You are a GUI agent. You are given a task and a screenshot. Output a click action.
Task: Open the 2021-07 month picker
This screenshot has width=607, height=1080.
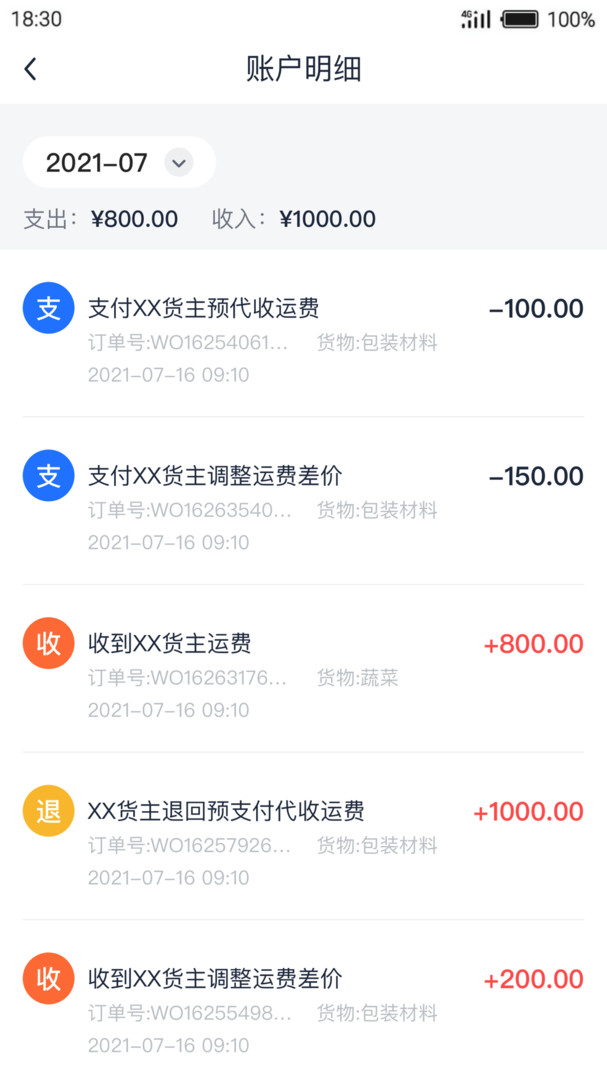click(119, 163)
